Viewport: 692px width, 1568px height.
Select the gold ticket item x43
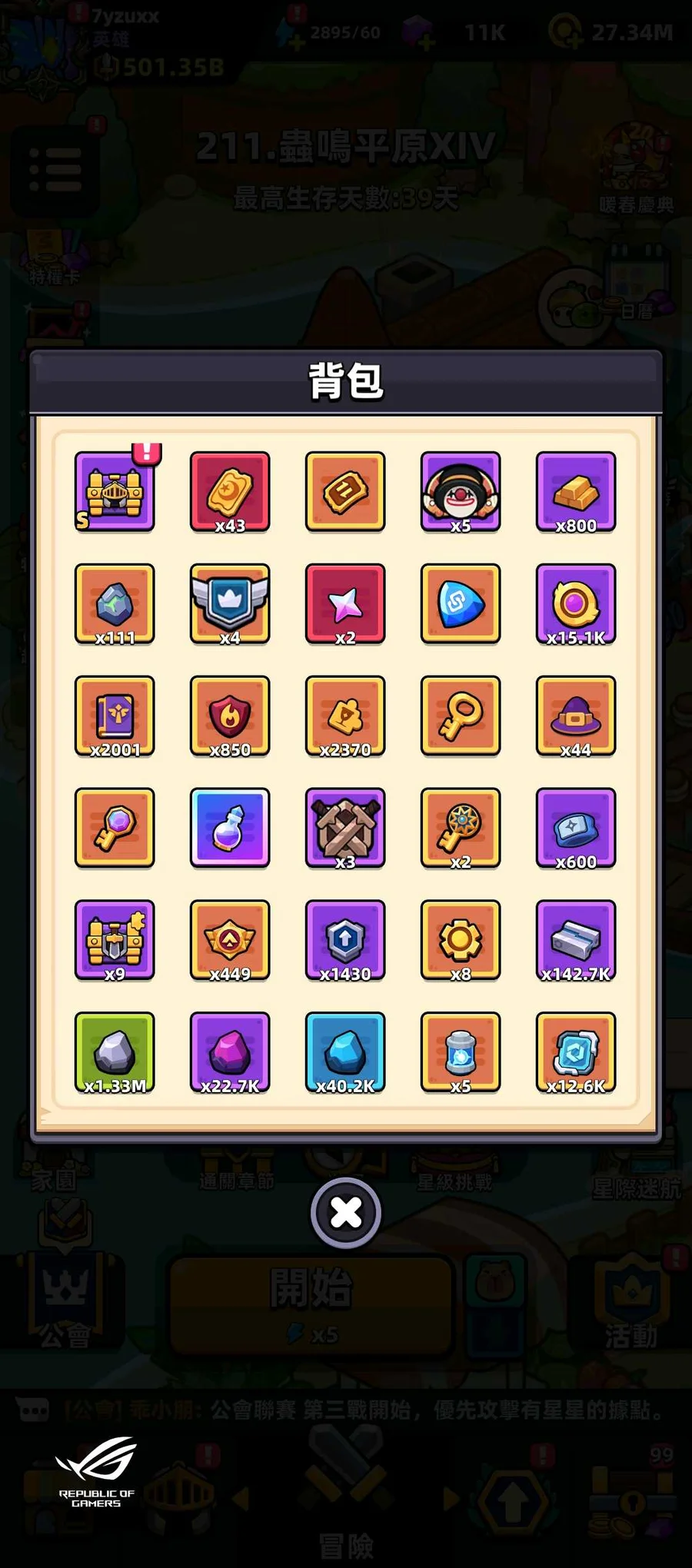(230, 492)
